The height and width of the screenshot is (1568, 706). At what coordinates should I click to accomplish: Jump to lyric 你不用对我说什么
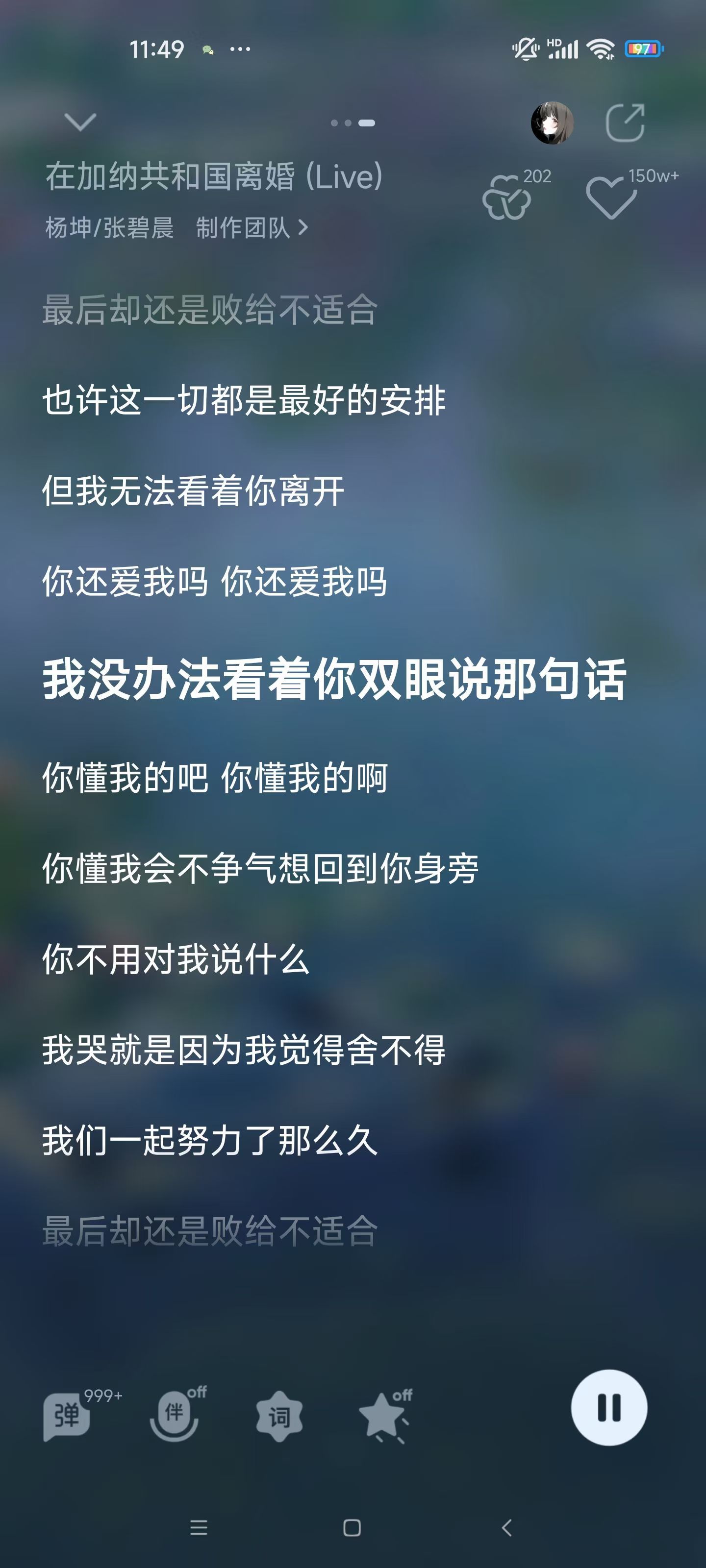pyautogui.click(x=176, y=959)
